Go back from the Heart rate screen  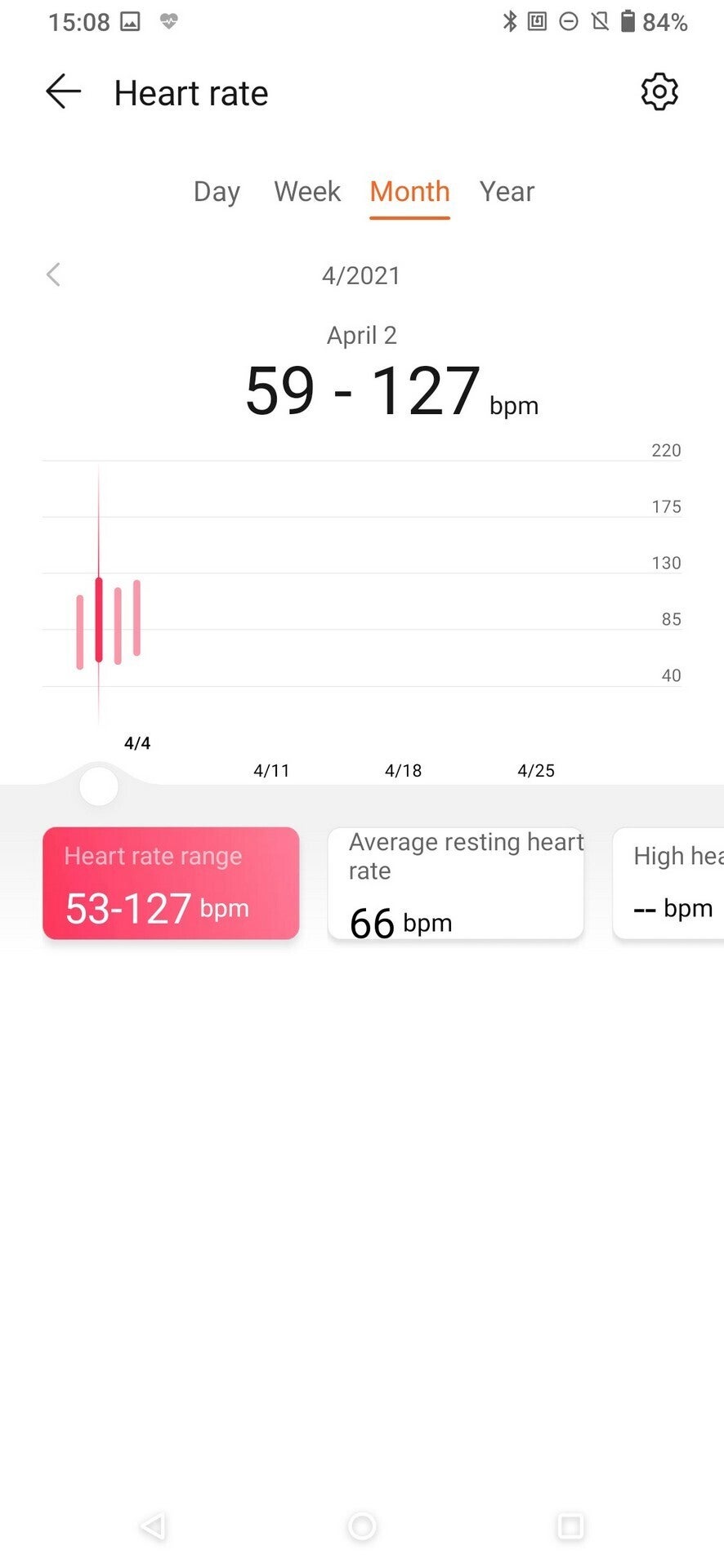(63, 91)
